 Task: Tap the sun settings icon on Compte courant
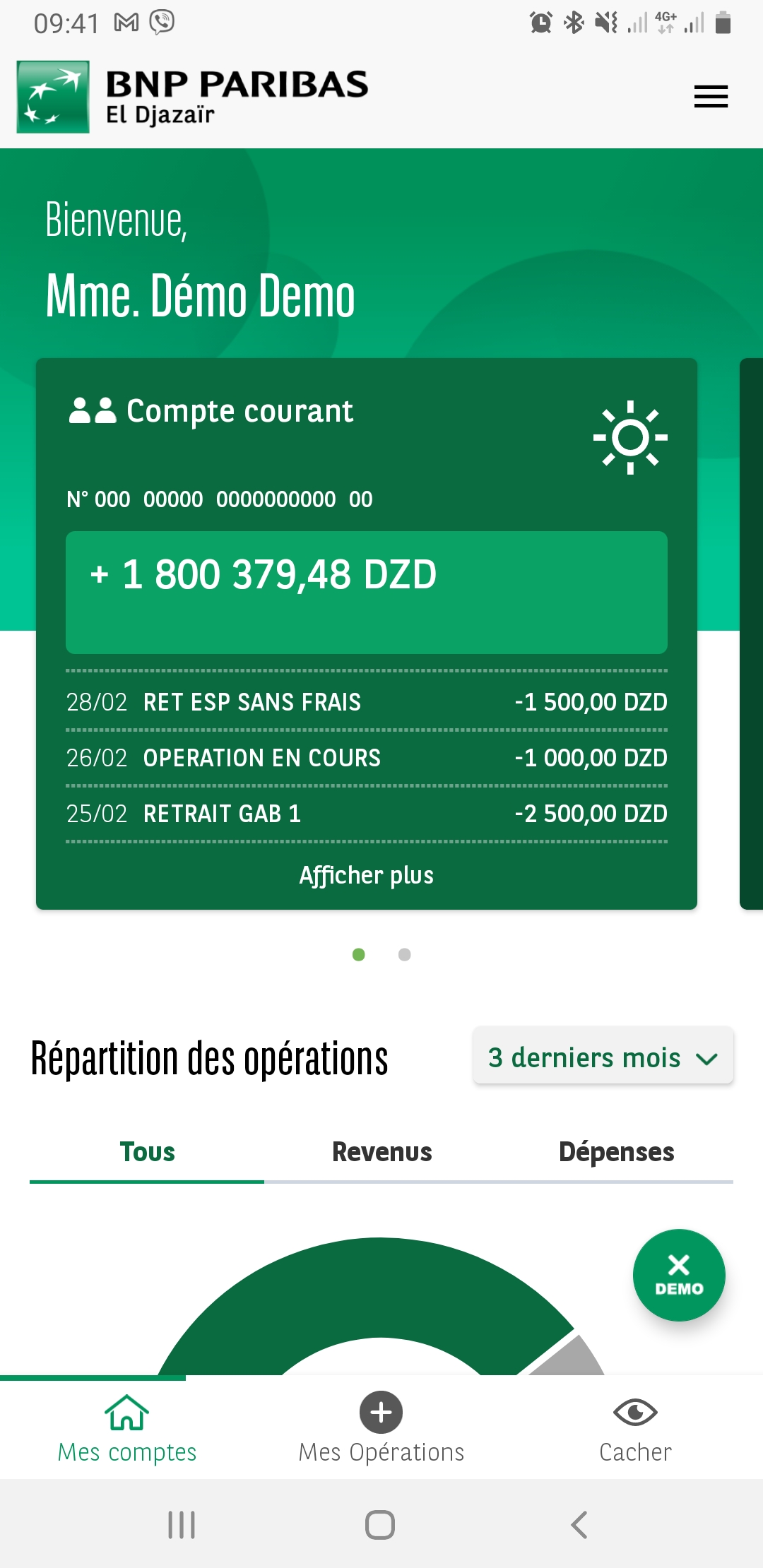click(x=630, y=437)
